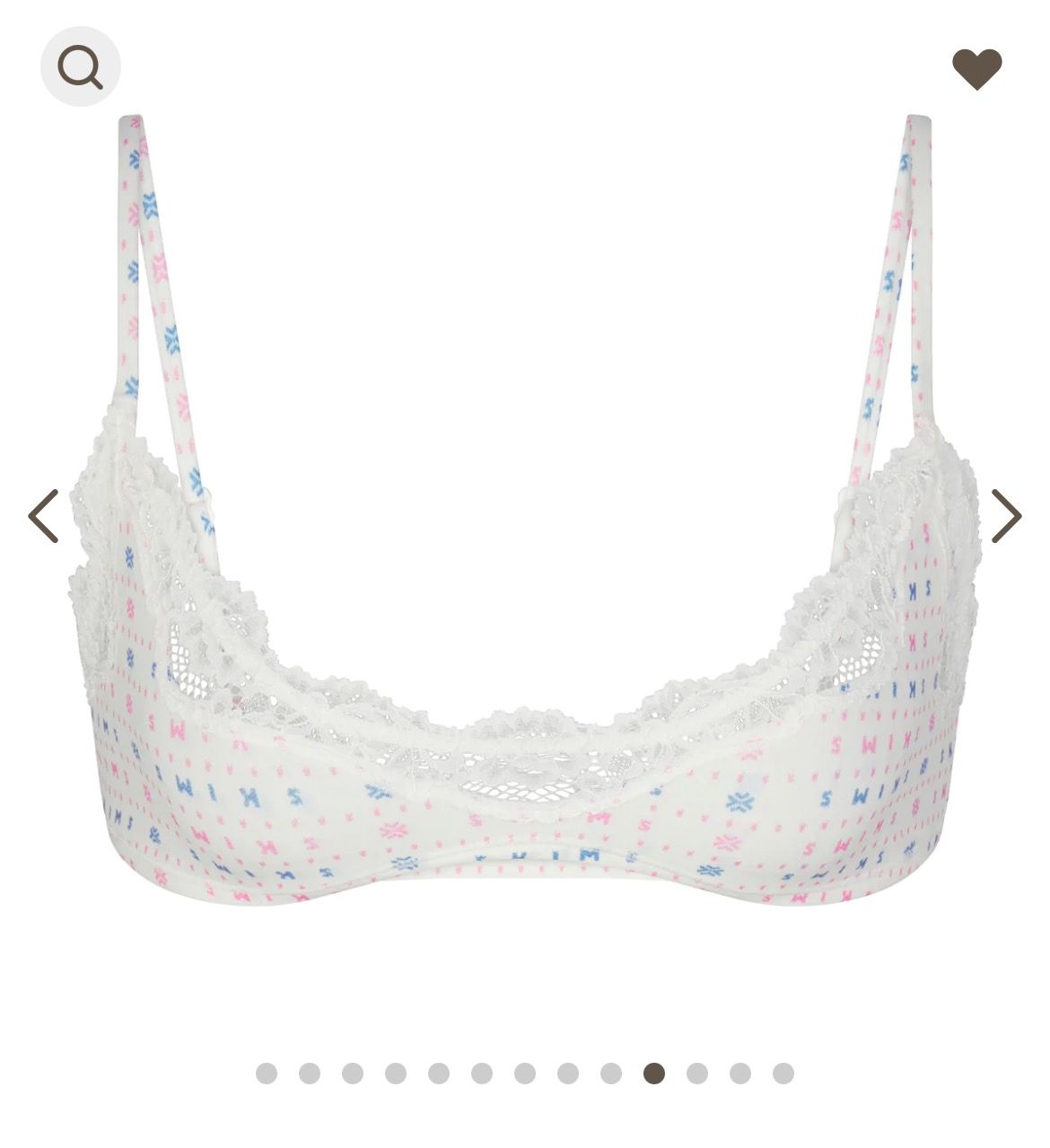
Task: Open the product photo full view
Action: (x=525, y=556)
